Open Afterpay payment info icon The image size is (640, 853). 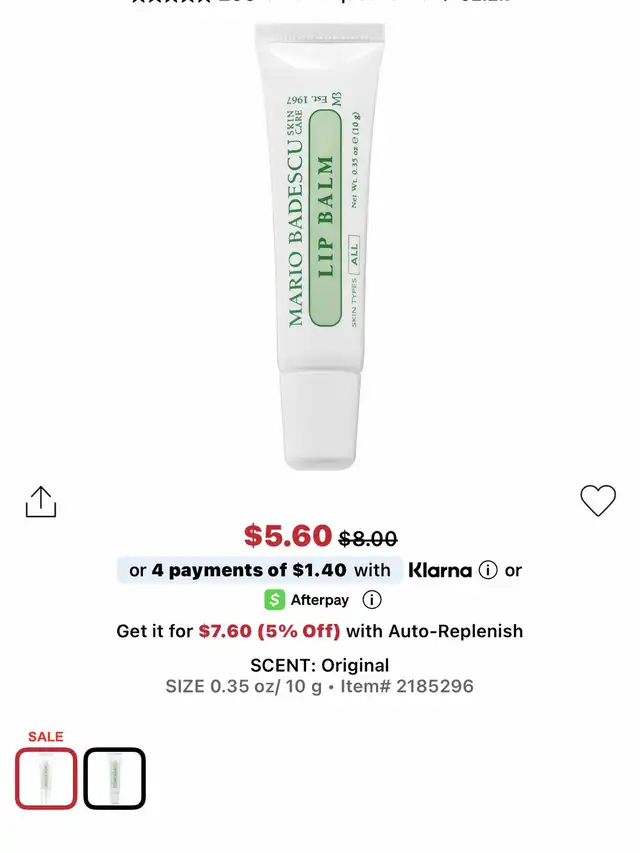click(372, 600)
